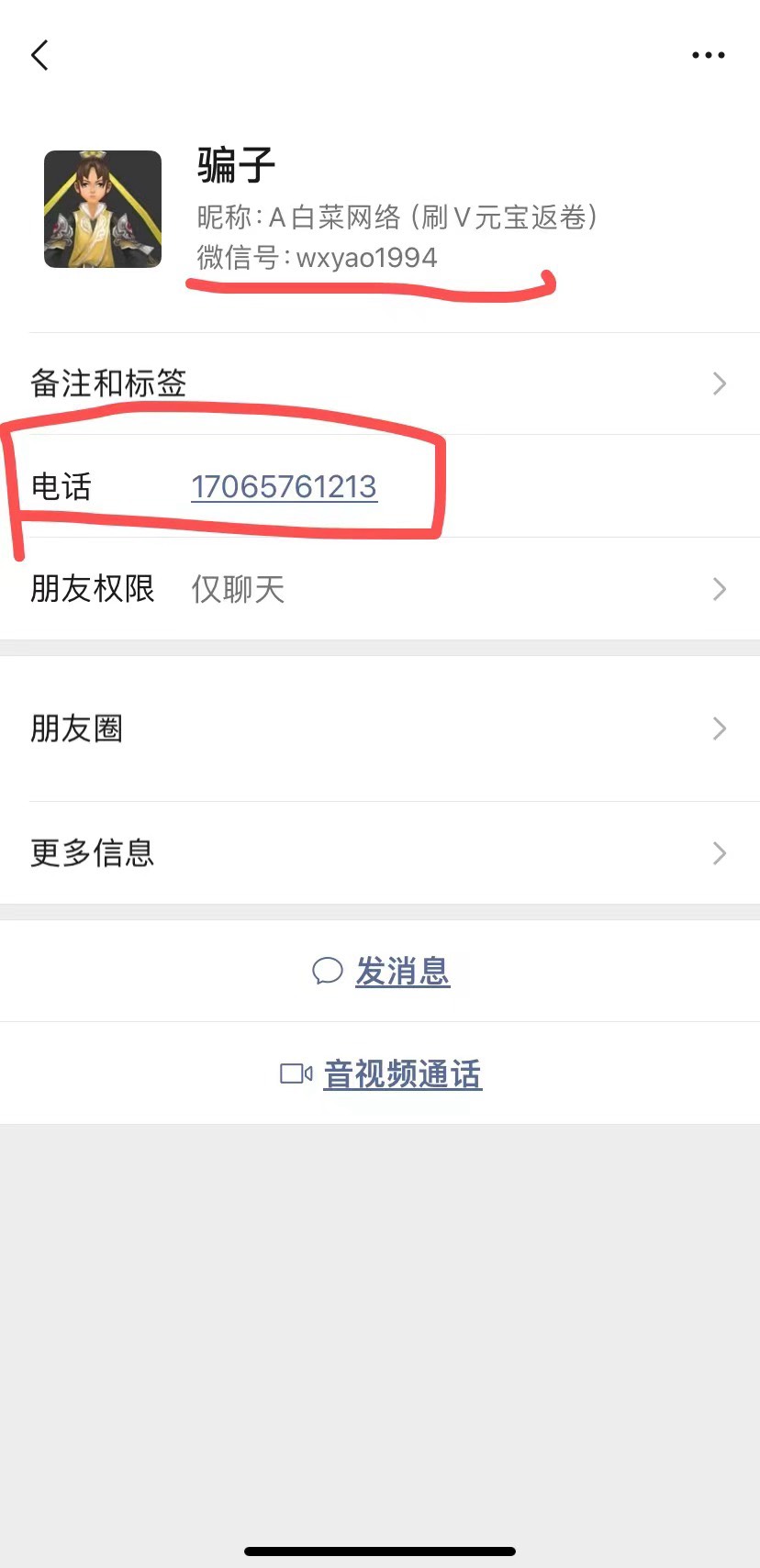Go back using the top-left arrow
The image size is (760, 1568).
coord(39,56)
